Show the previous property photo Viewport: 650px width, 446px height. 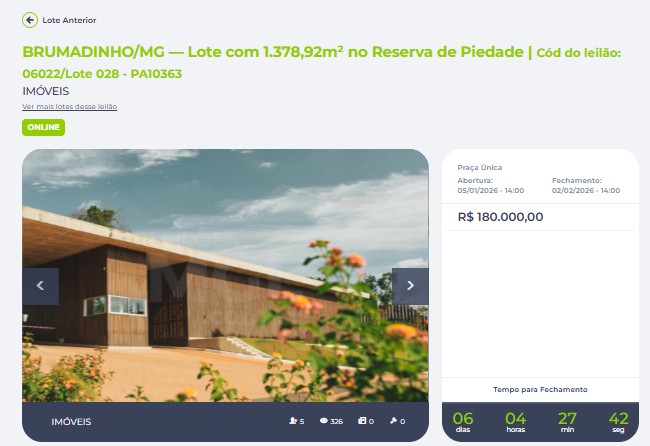pyautogui.click(x=40, y=286)
